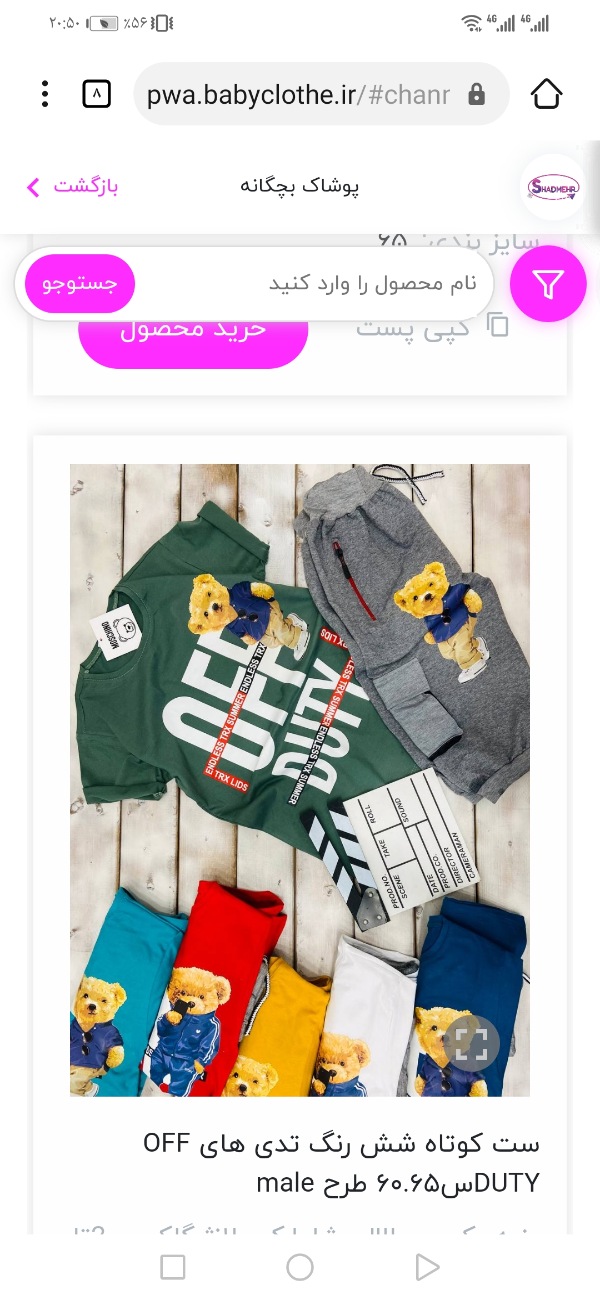Viewport: 600px width, 1300px height.
Task: Go to the browser home page
Action: (x=546, y=95)
